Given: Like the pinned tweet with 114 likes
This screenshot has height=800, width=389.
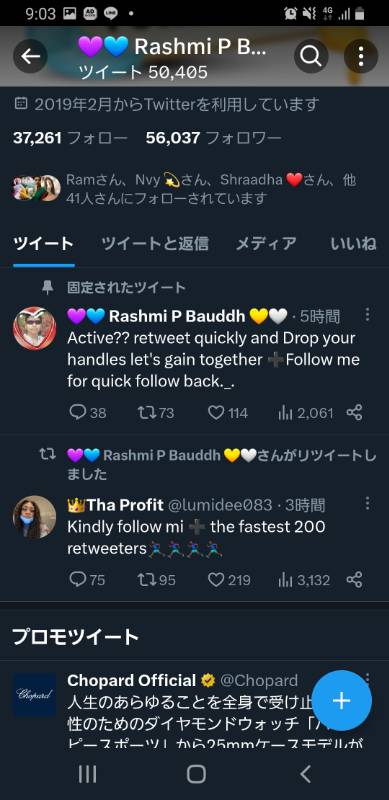Looking at the screenshot, I should pyautogui.click(x=228, y=412).
